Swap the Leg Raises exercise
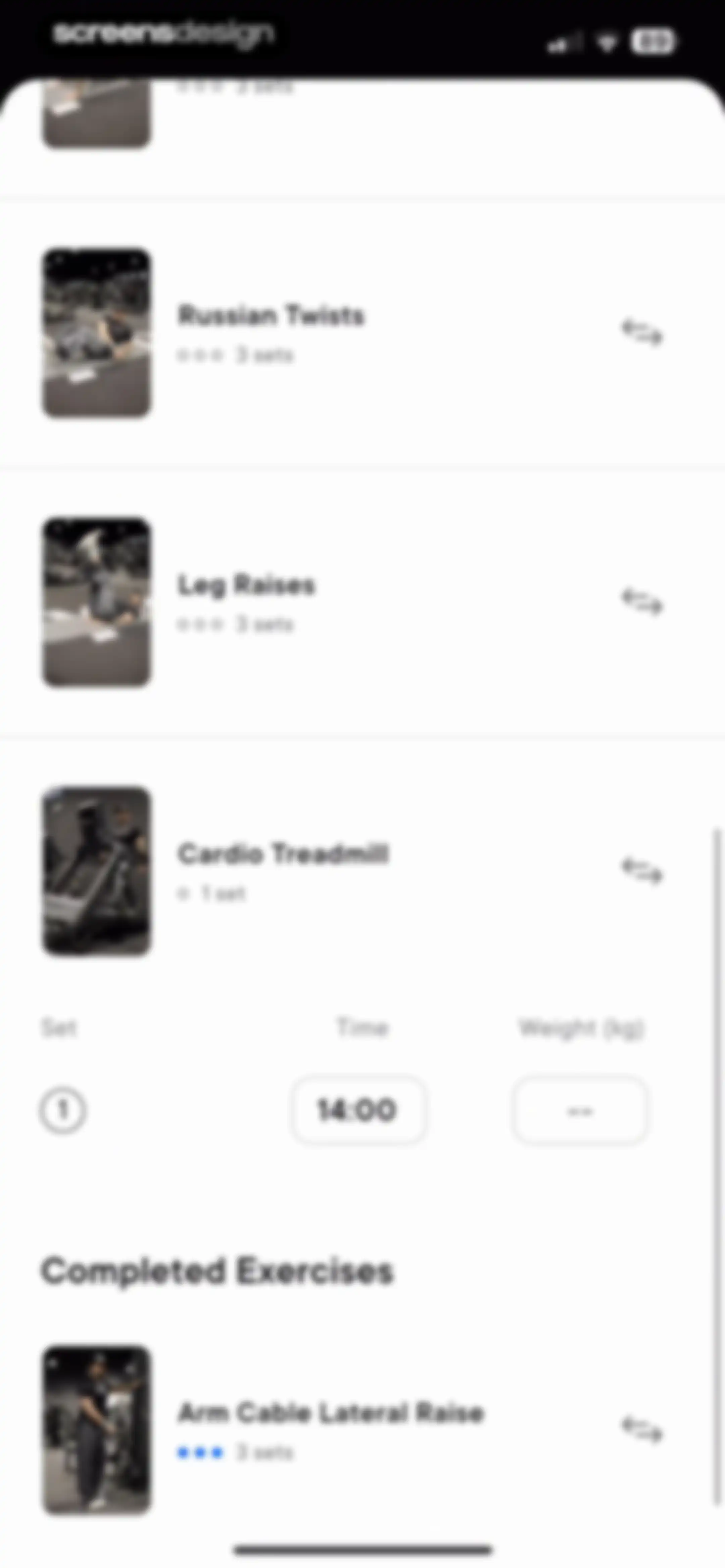 642,601
